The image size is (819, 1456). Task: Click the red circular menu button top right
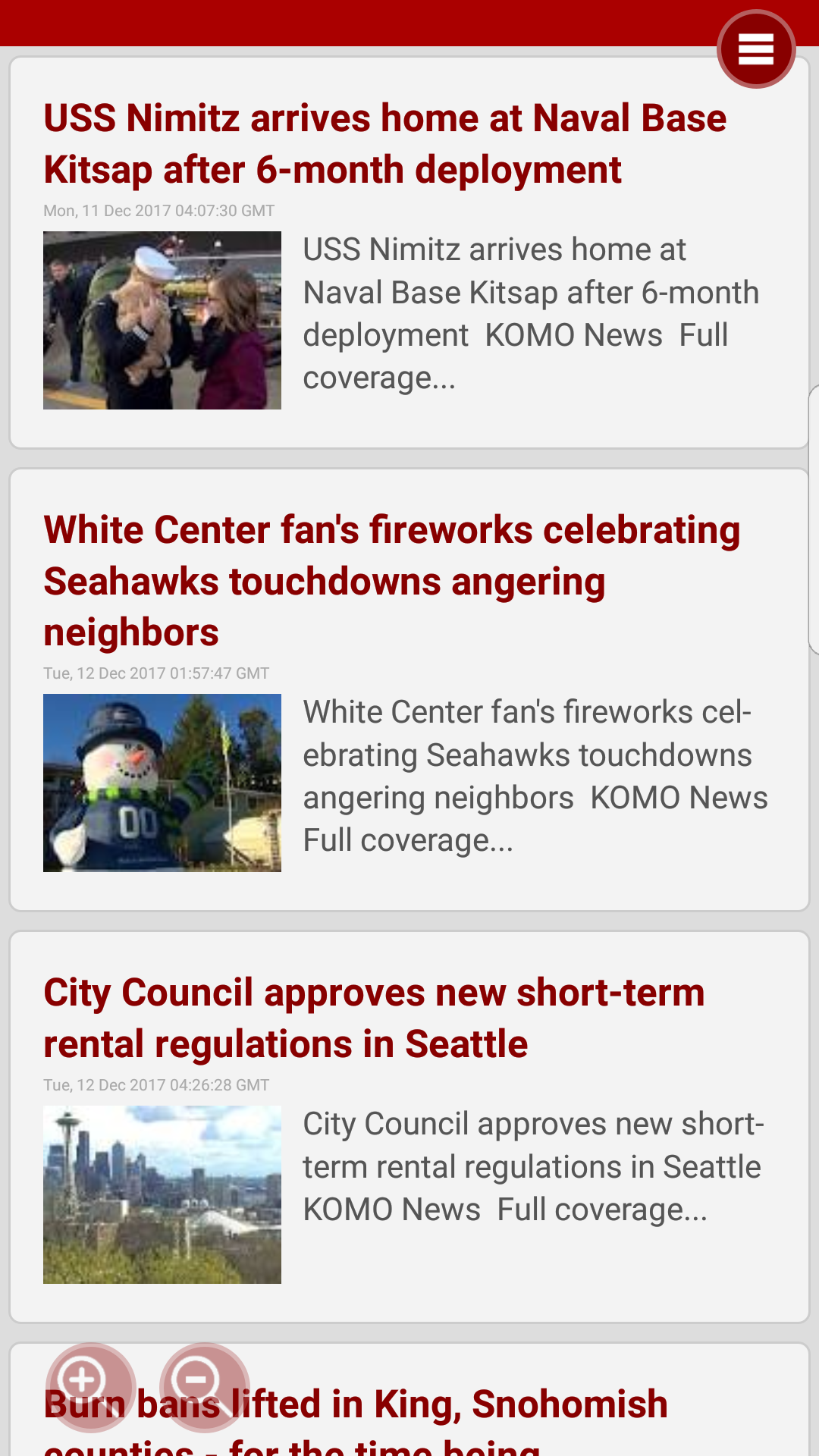[x=756, y=48]
